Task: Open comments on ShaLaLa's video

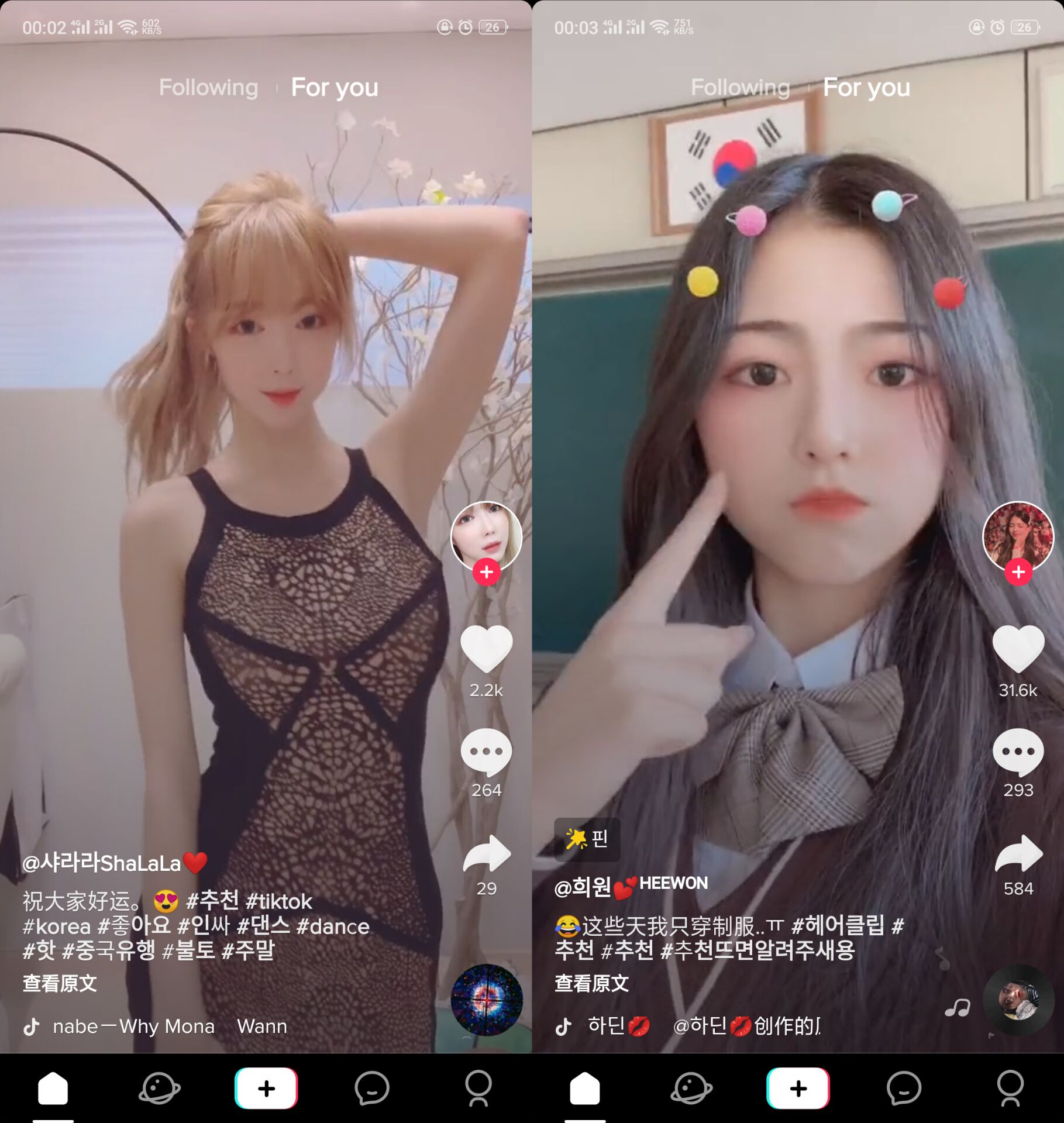Action: pyautogui.click(x=486, y=752)
